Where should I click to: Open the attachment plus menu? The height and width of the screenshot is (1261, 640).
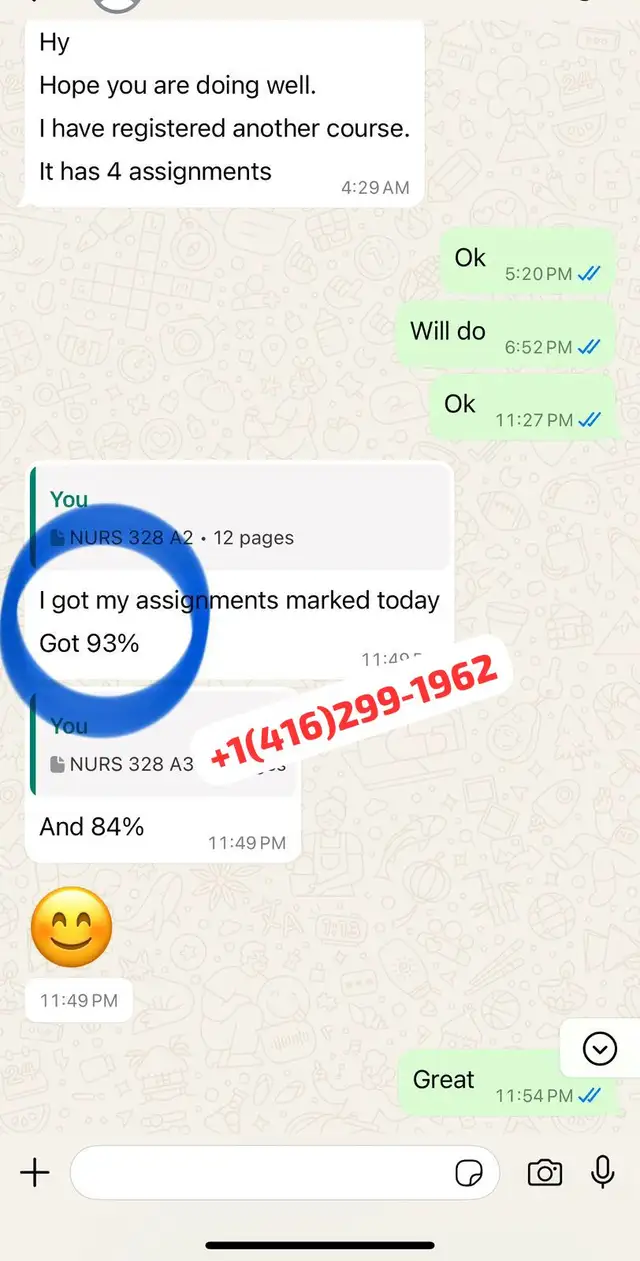pos(35,1172)
